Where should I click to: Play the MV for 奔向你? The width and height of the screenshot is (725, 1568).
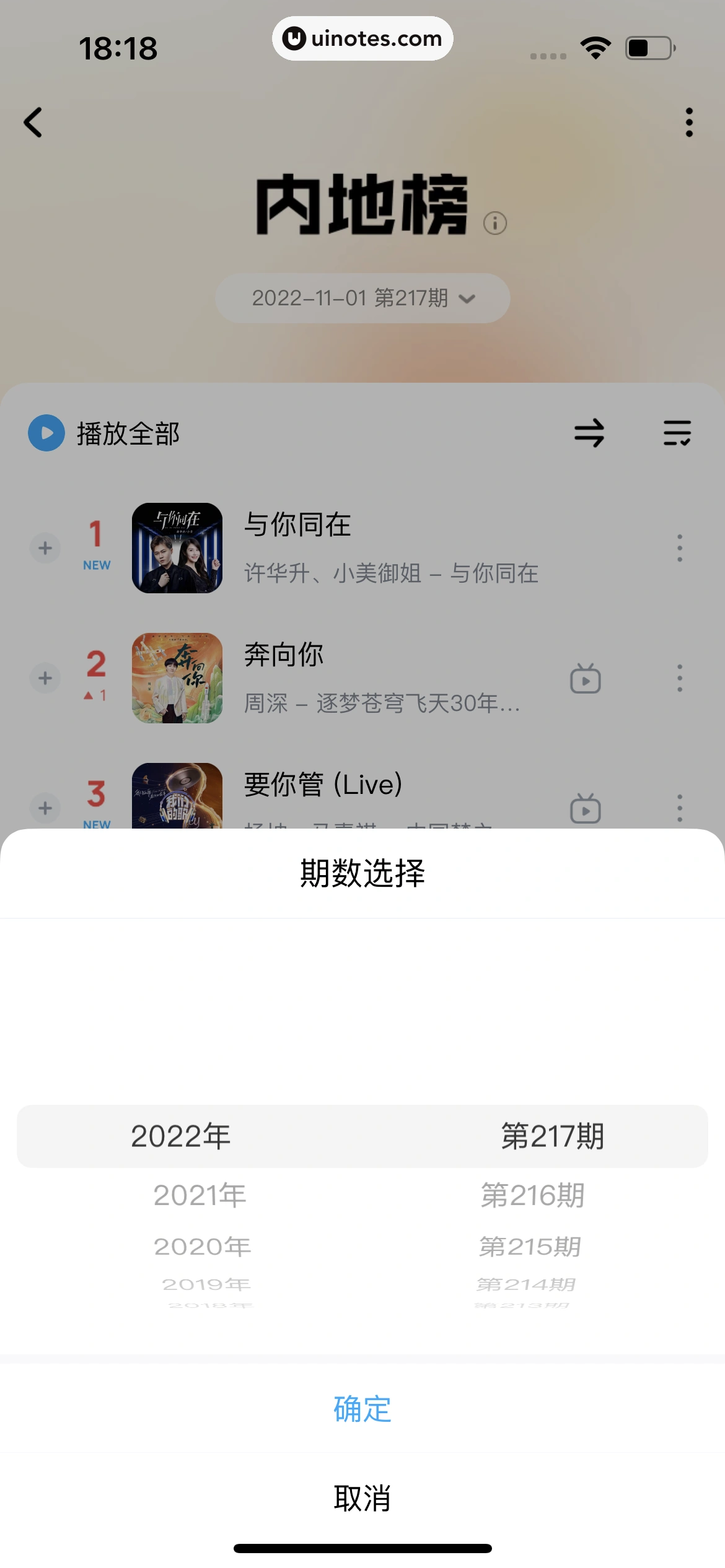coord(586,678)
